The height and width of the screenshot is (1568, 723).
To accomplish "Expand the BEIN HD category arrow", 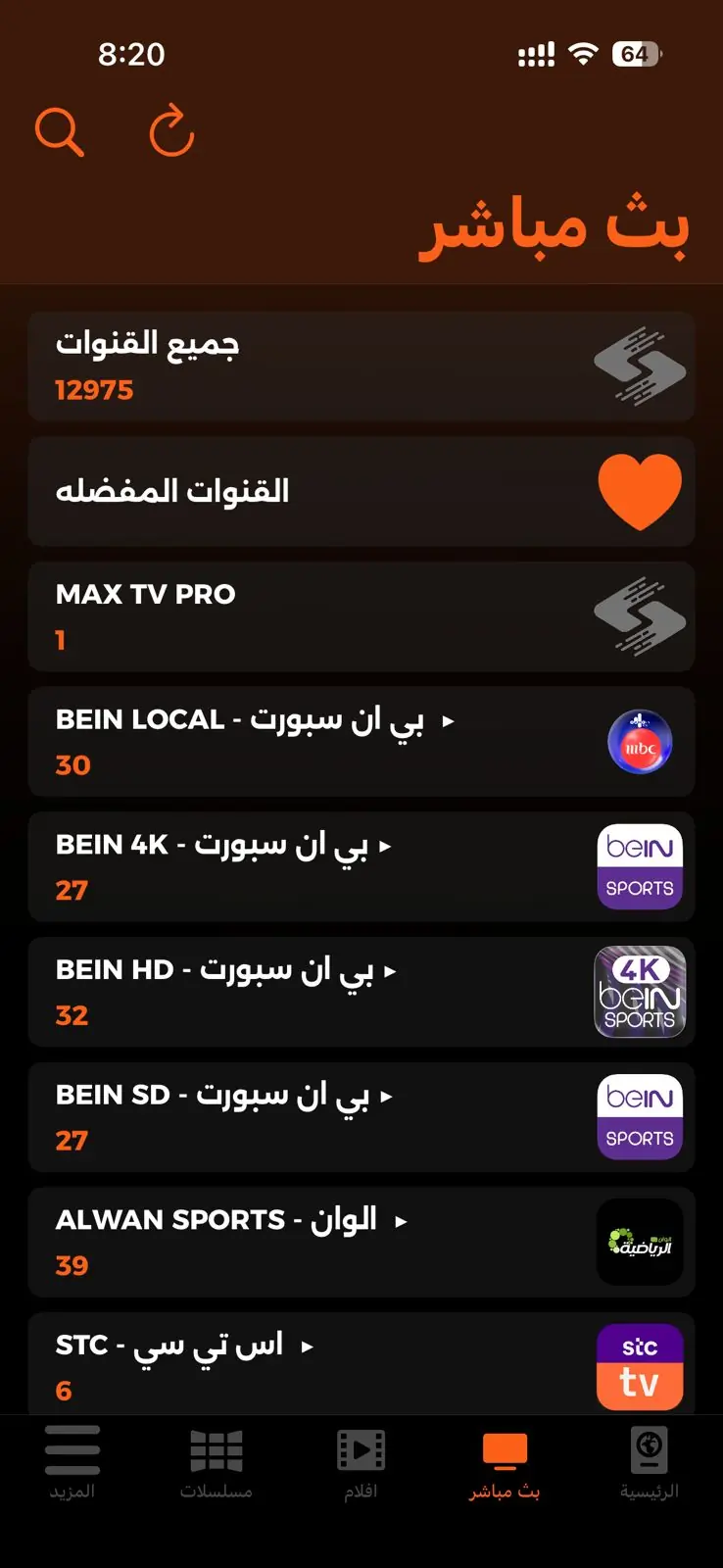I will click(x=391, y=970).
